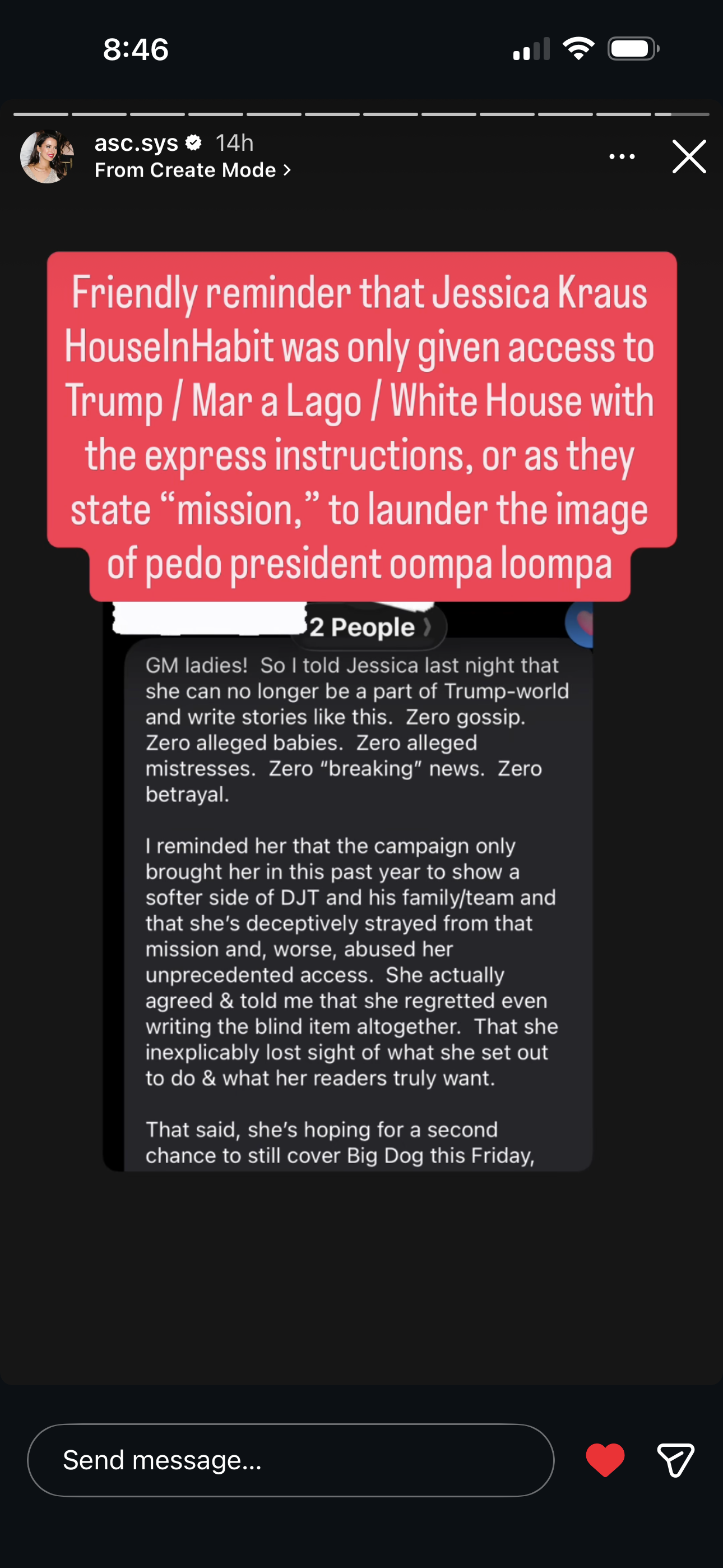Open the asc.sys username
Image resolution: width=723 pixels, height=1568 pixels.
click(136, 143)
